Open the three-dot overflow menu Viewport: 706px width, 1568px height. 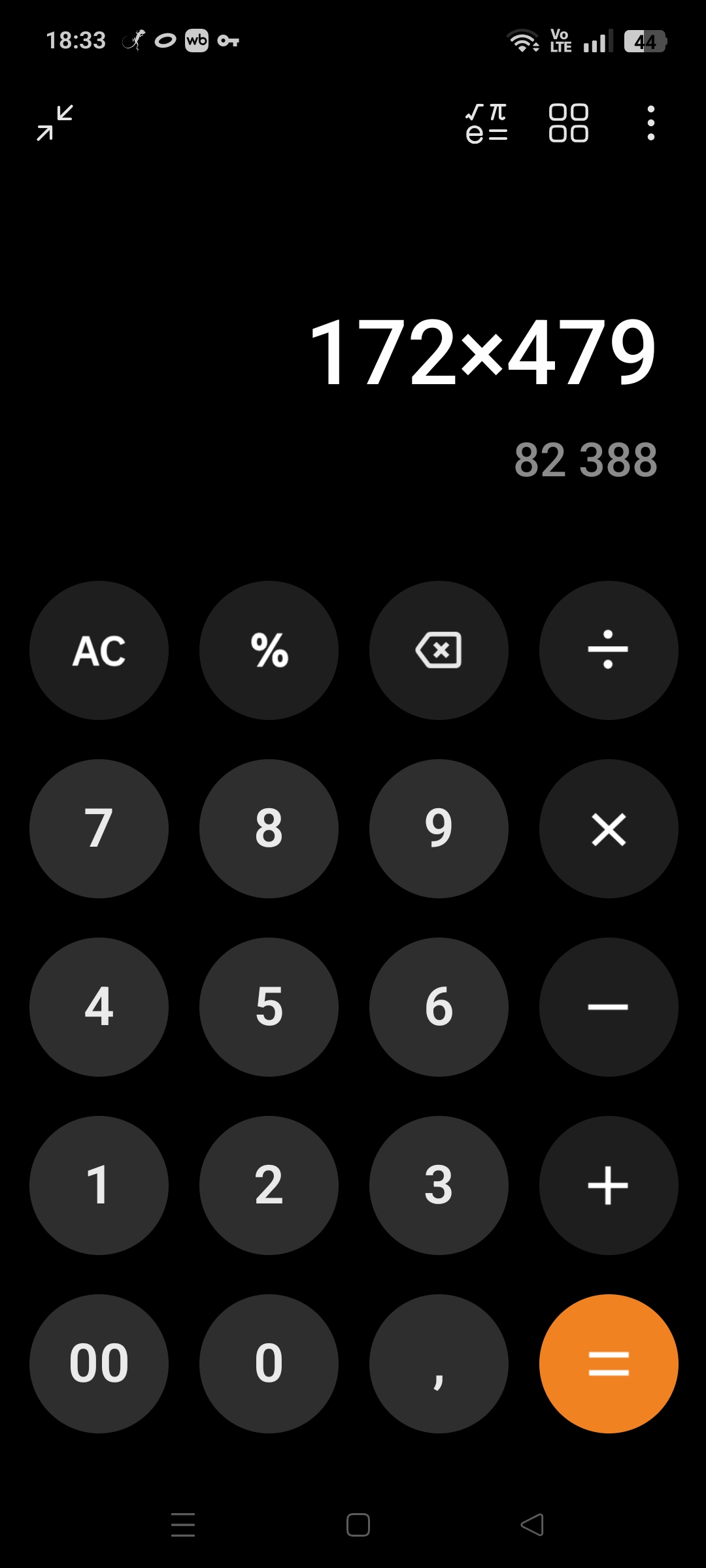coord(650,123)
